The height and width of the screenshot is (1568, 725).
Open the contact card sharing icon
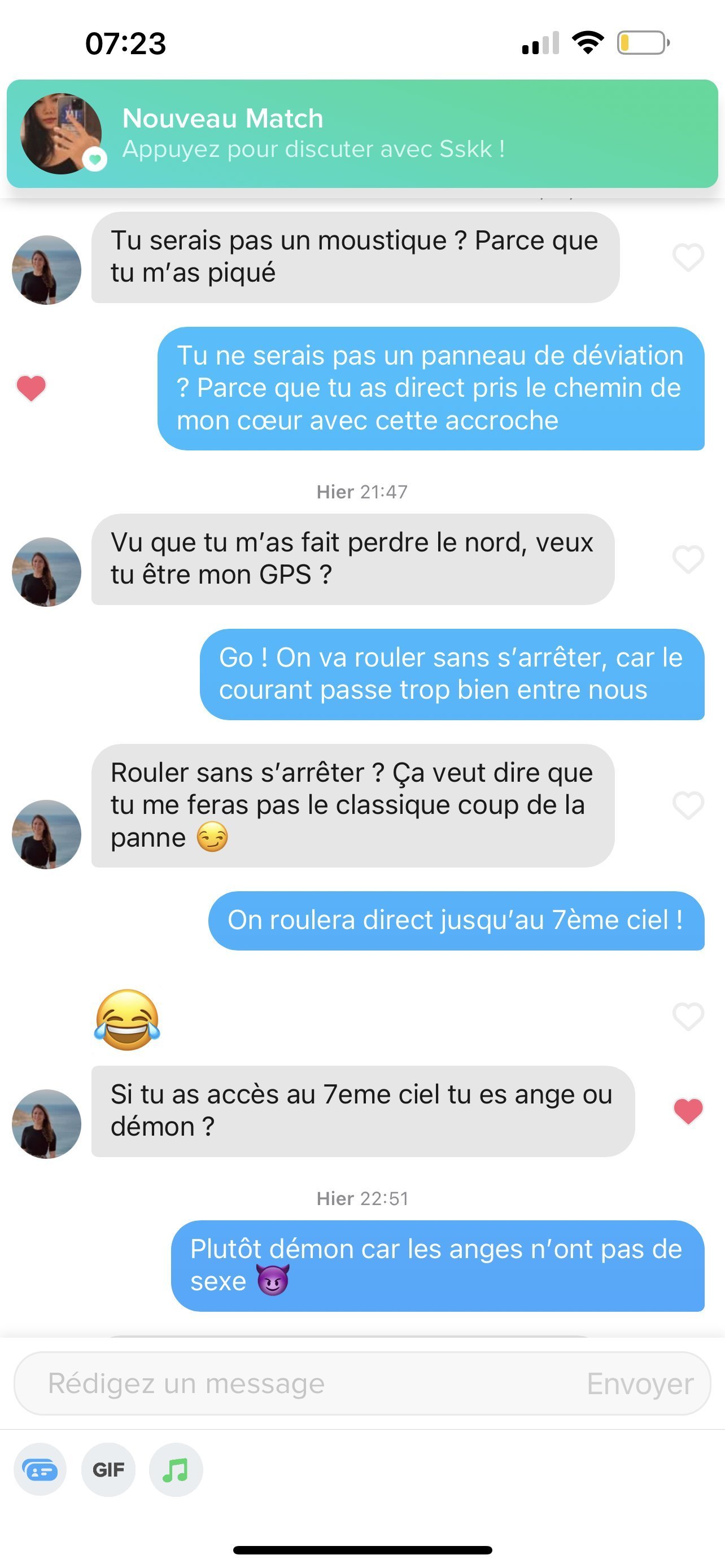point(40,1470)
